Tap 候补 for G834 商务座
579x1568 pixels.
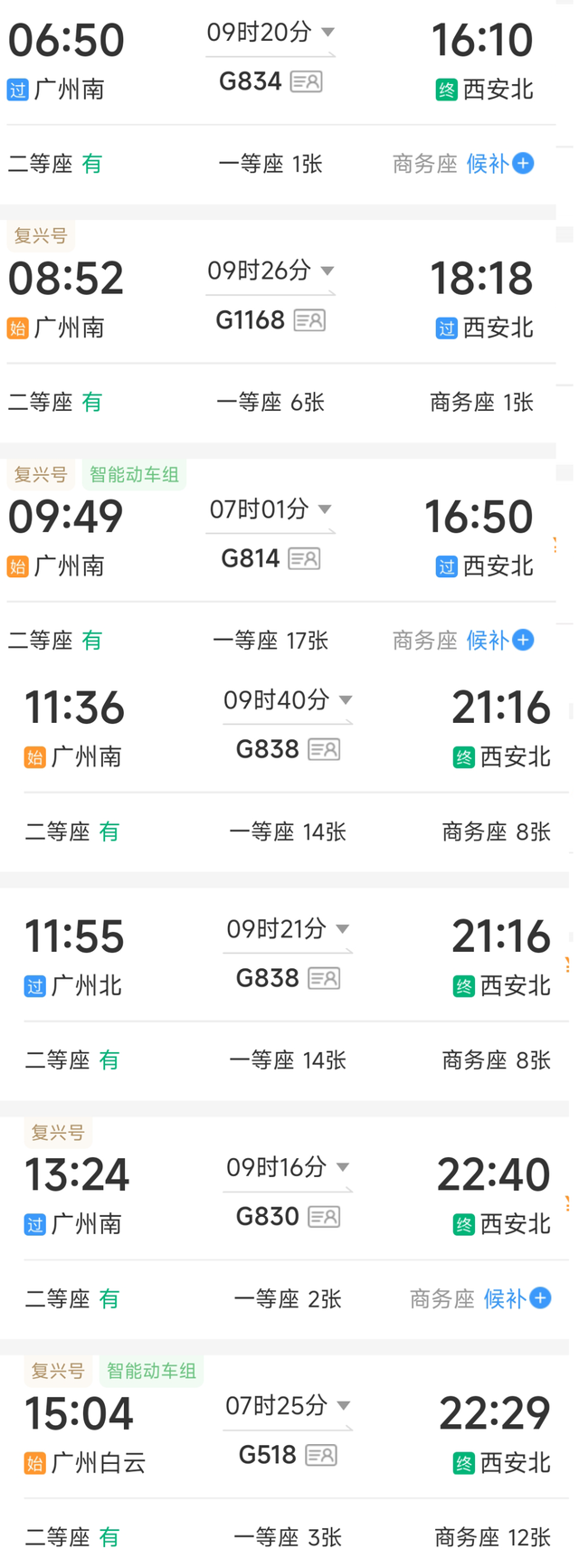500,164
